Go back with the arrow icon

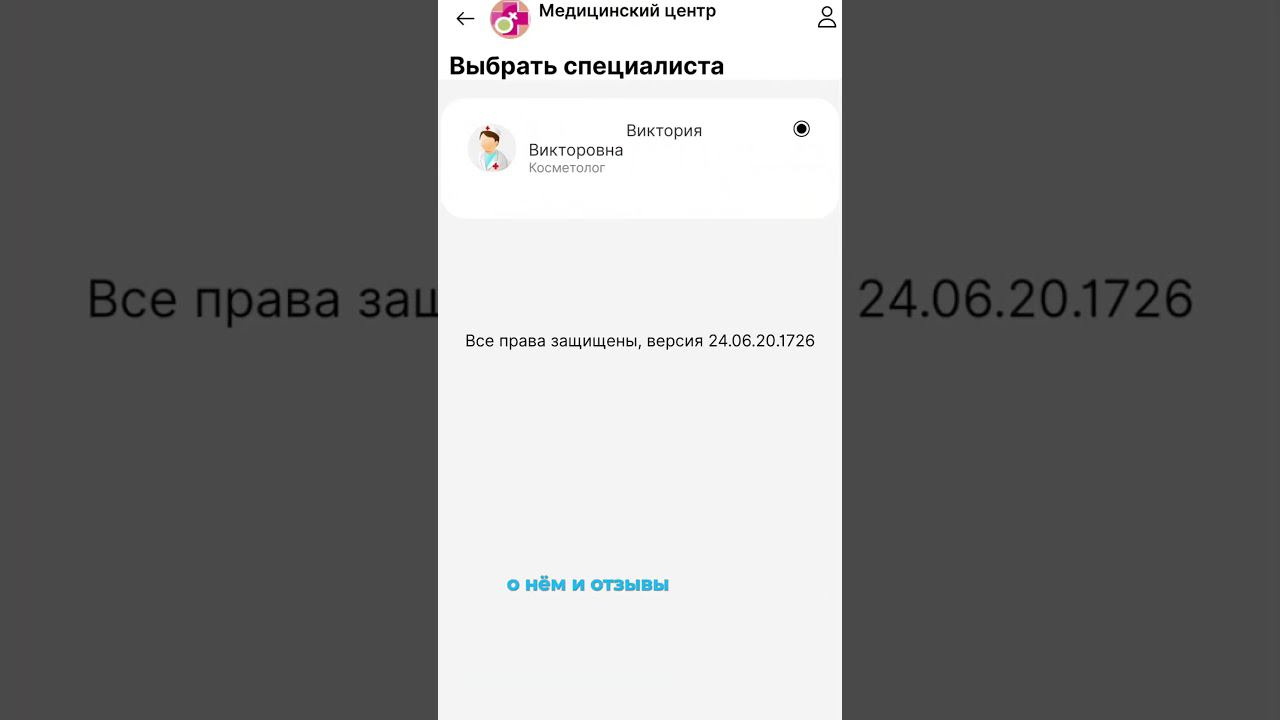pyautogui.click(x=465, y=18)
